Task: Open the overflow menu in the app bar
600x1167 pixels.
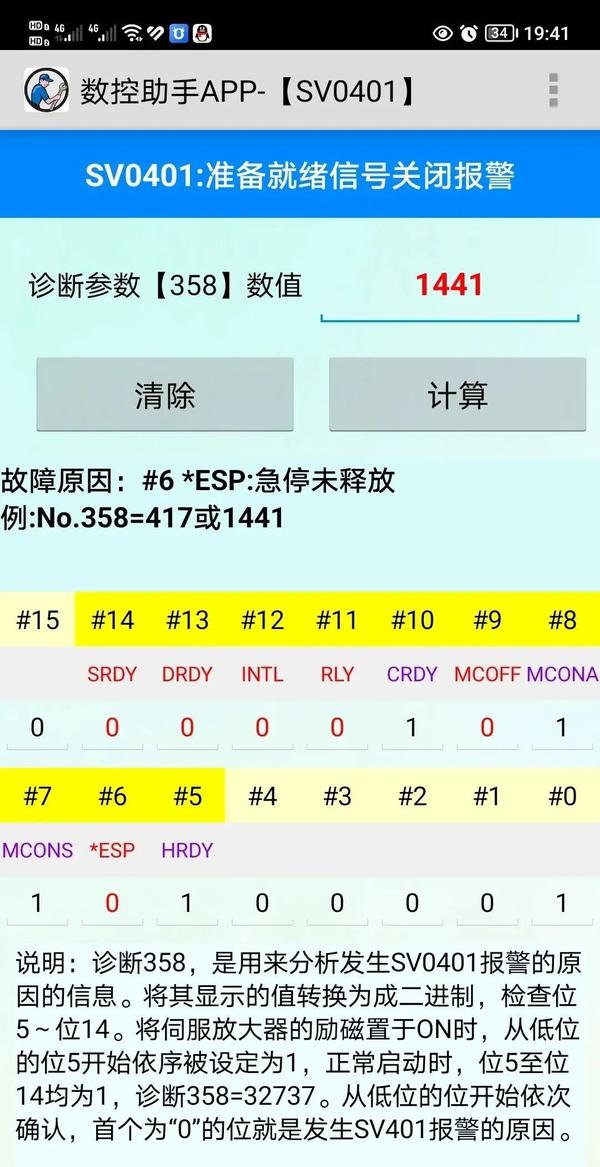Action: coord(553,90)
